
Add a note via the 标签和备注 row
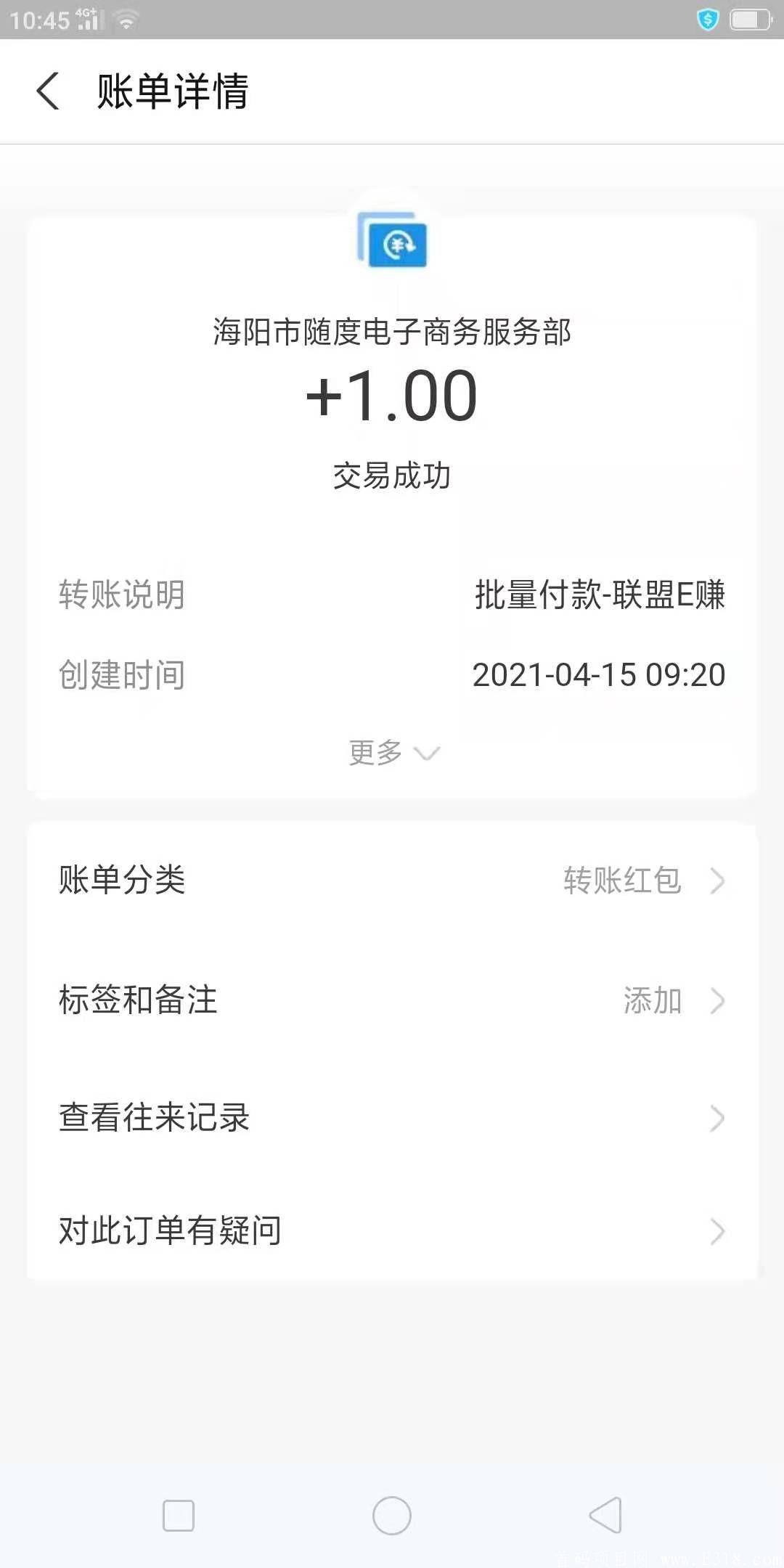[392, 1000]
